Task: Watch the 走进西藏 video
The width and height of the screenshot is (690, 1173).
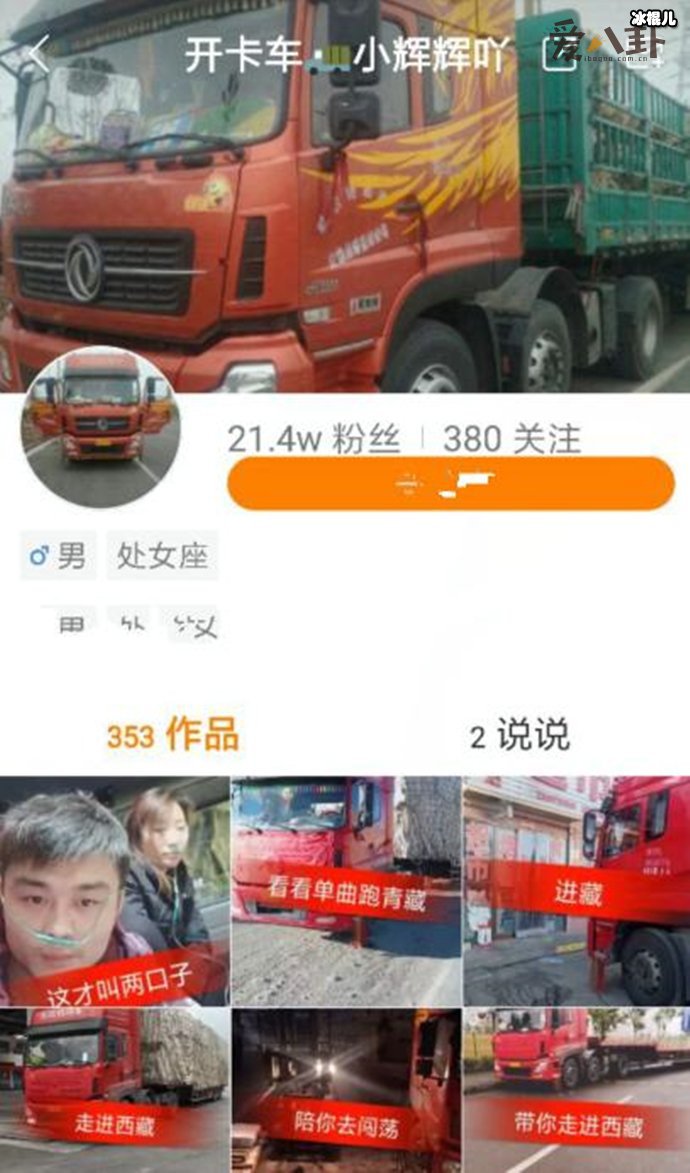Action: [x=114, y=1090]
